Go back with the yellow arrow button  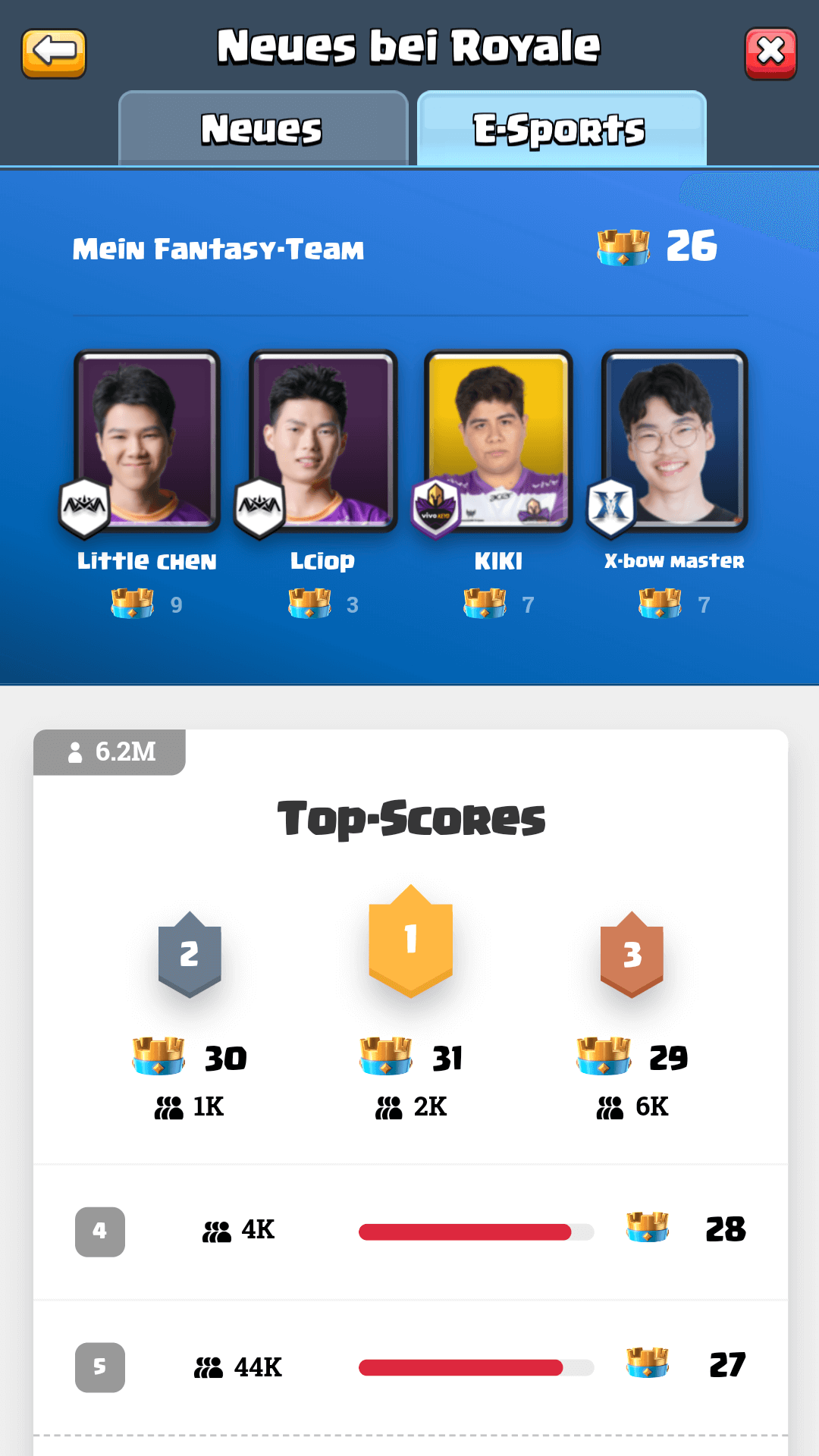pos(54,53)
